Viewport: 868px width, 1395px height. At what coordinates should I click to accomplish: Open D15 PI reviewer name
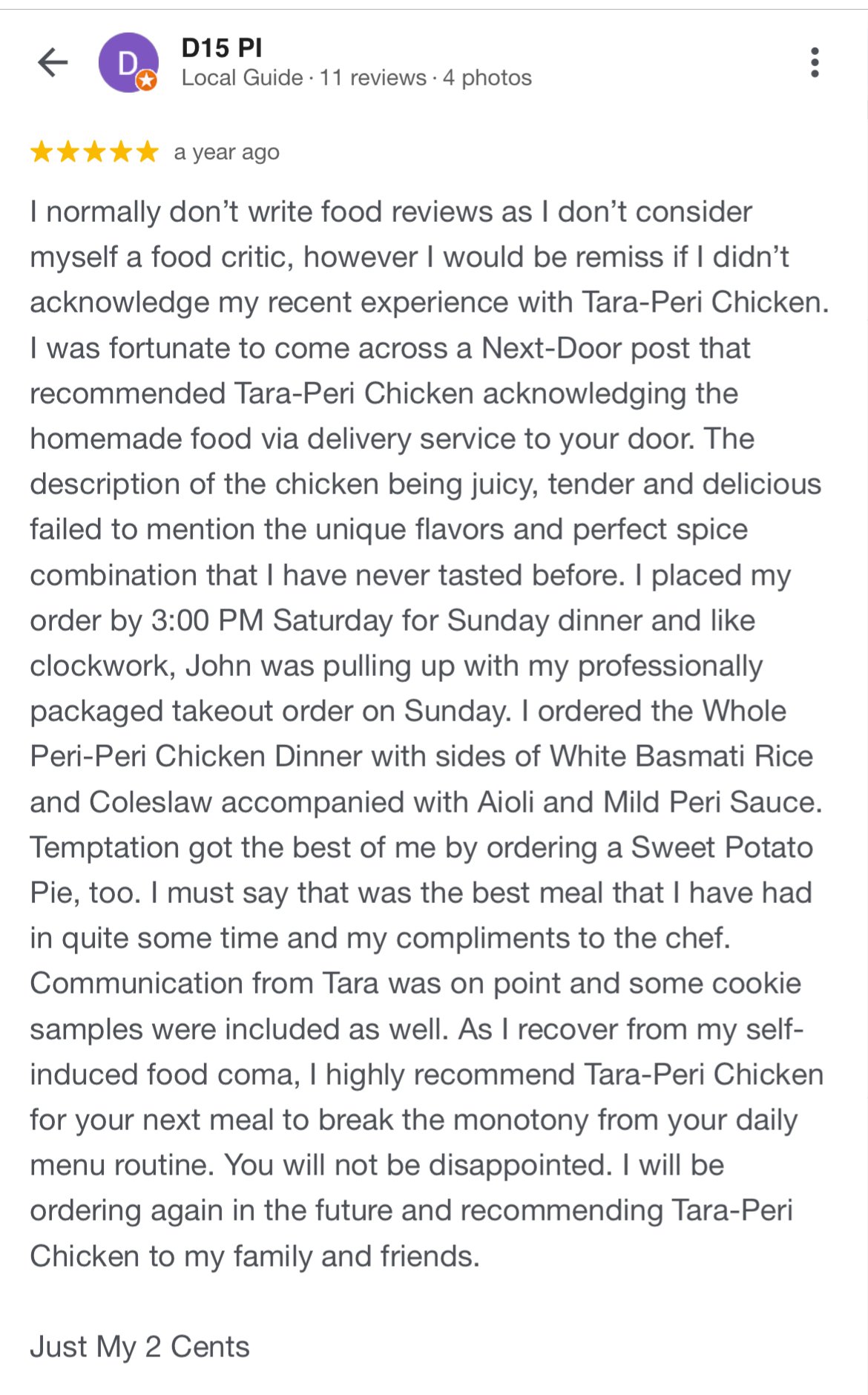pos(222,48)
